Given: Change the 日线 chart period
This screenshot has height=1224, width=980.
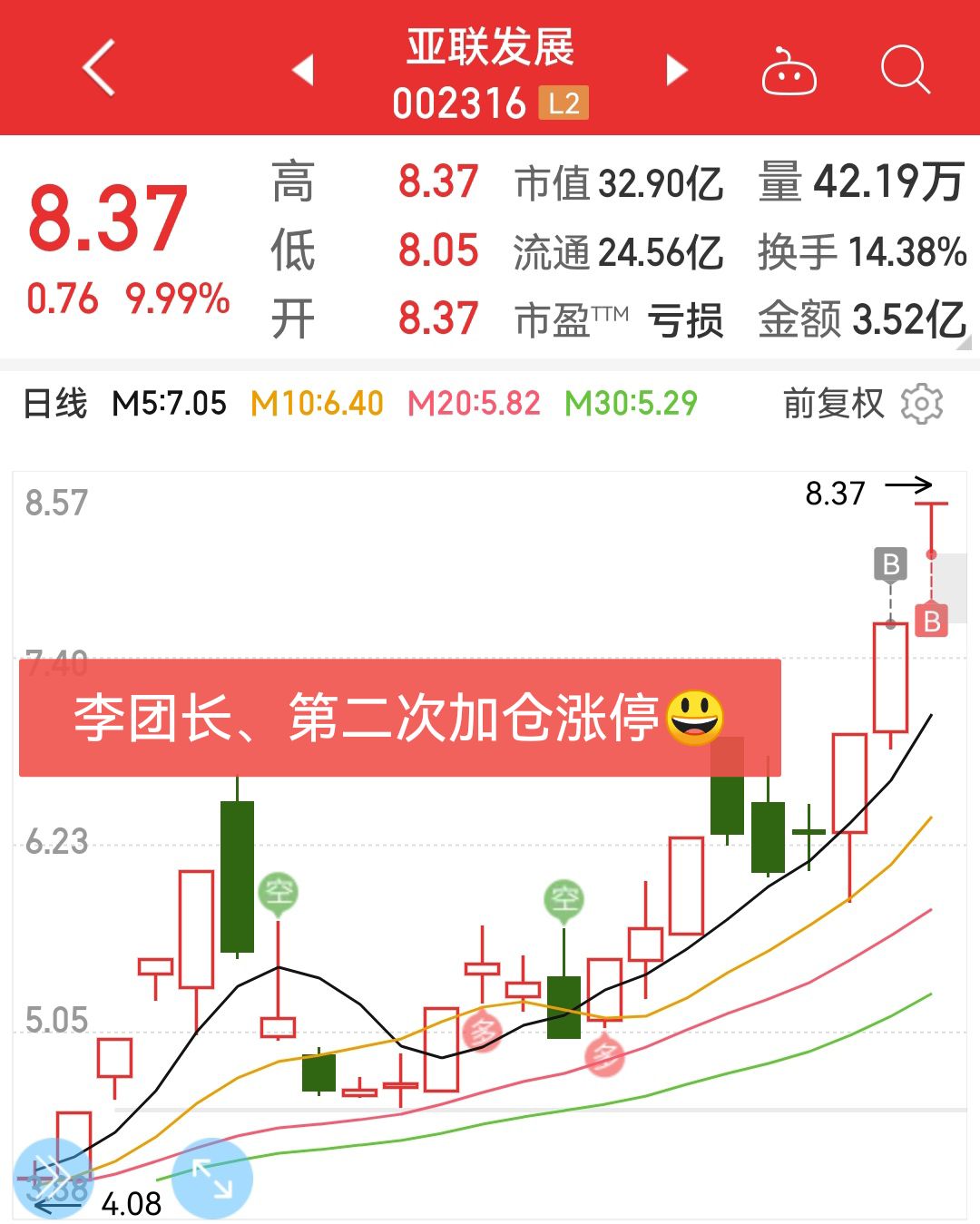Looking at the screenshot, I should (55, 403).
